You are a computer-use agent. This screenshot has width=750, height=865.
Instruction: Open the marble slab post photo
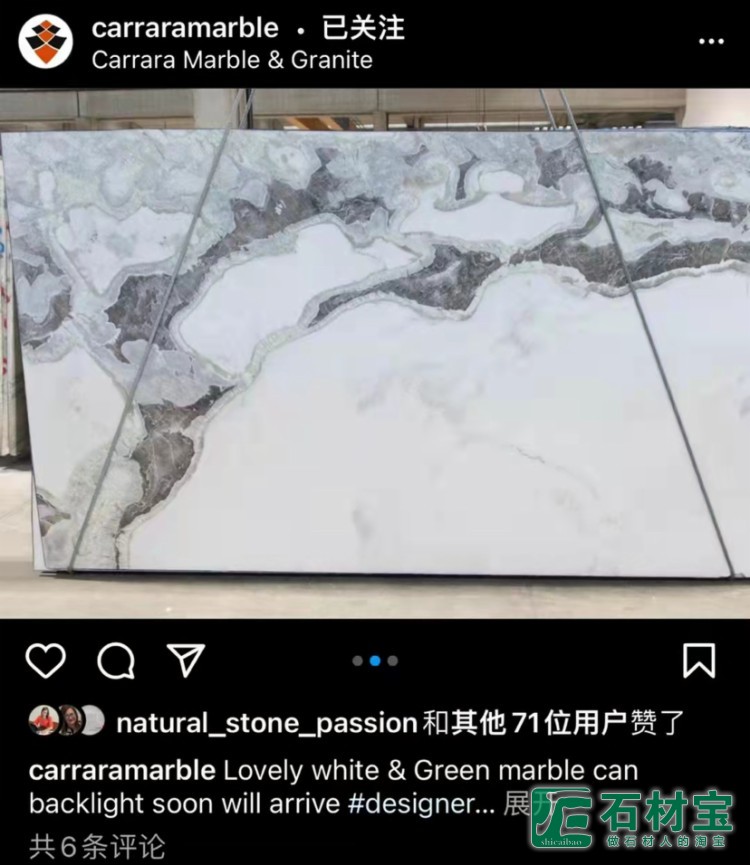[x=375, y=350]
